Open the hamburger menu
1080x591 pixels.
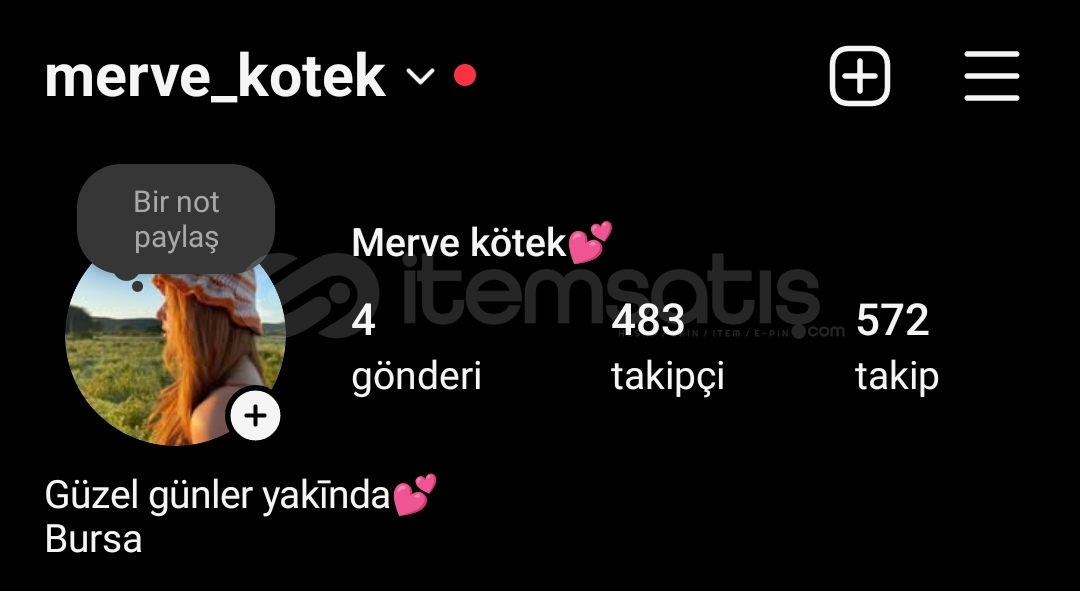[991, 76]
